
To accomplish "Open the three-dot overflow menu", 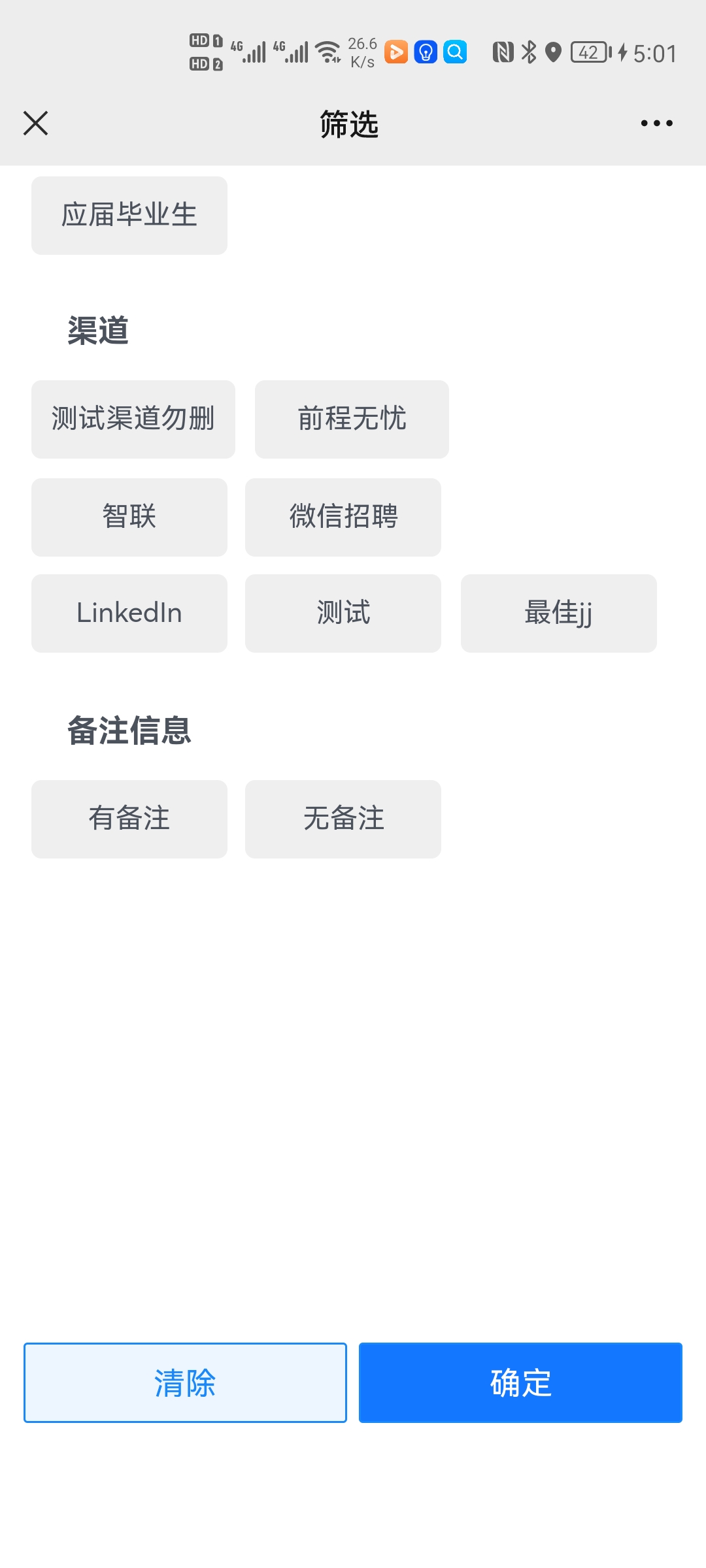I will click(x=656, y=123).
